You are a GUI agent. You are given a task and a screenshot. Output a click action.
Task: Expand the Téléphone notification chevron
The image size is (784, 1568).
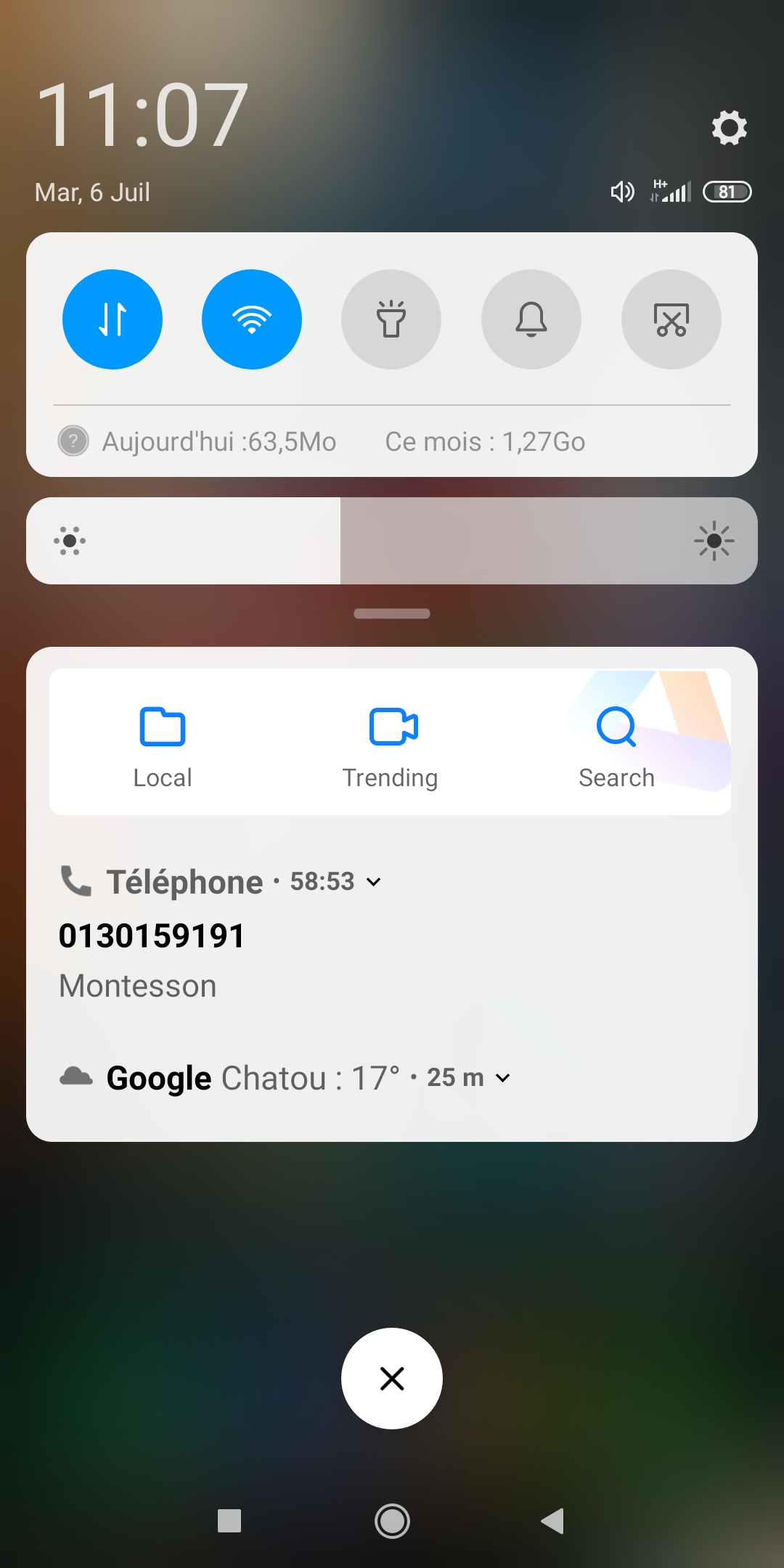pos(374,882)
